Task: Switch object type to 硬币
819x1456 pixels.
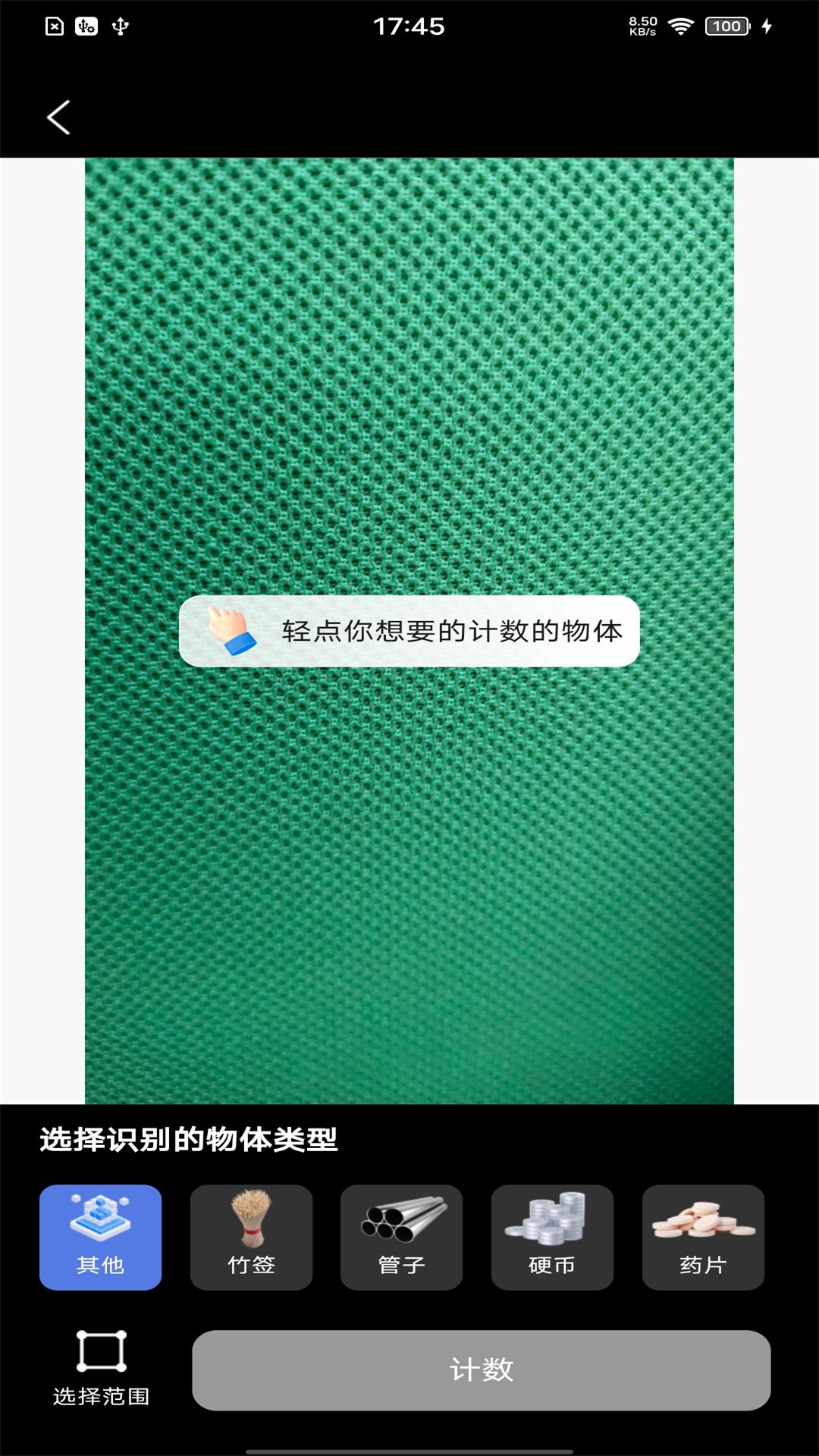Action: point(552,1237)
